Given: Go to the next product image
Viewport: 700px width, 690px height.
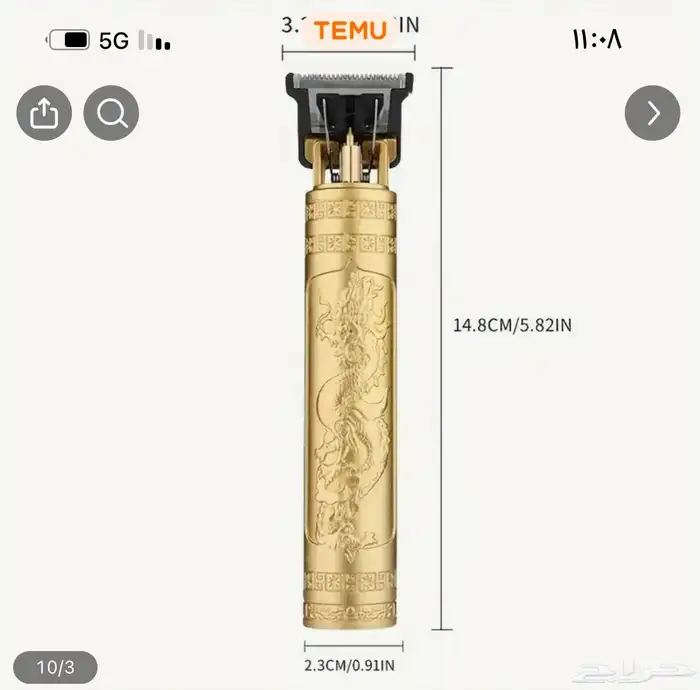Looking at the screenshot, I should point(652,113).
